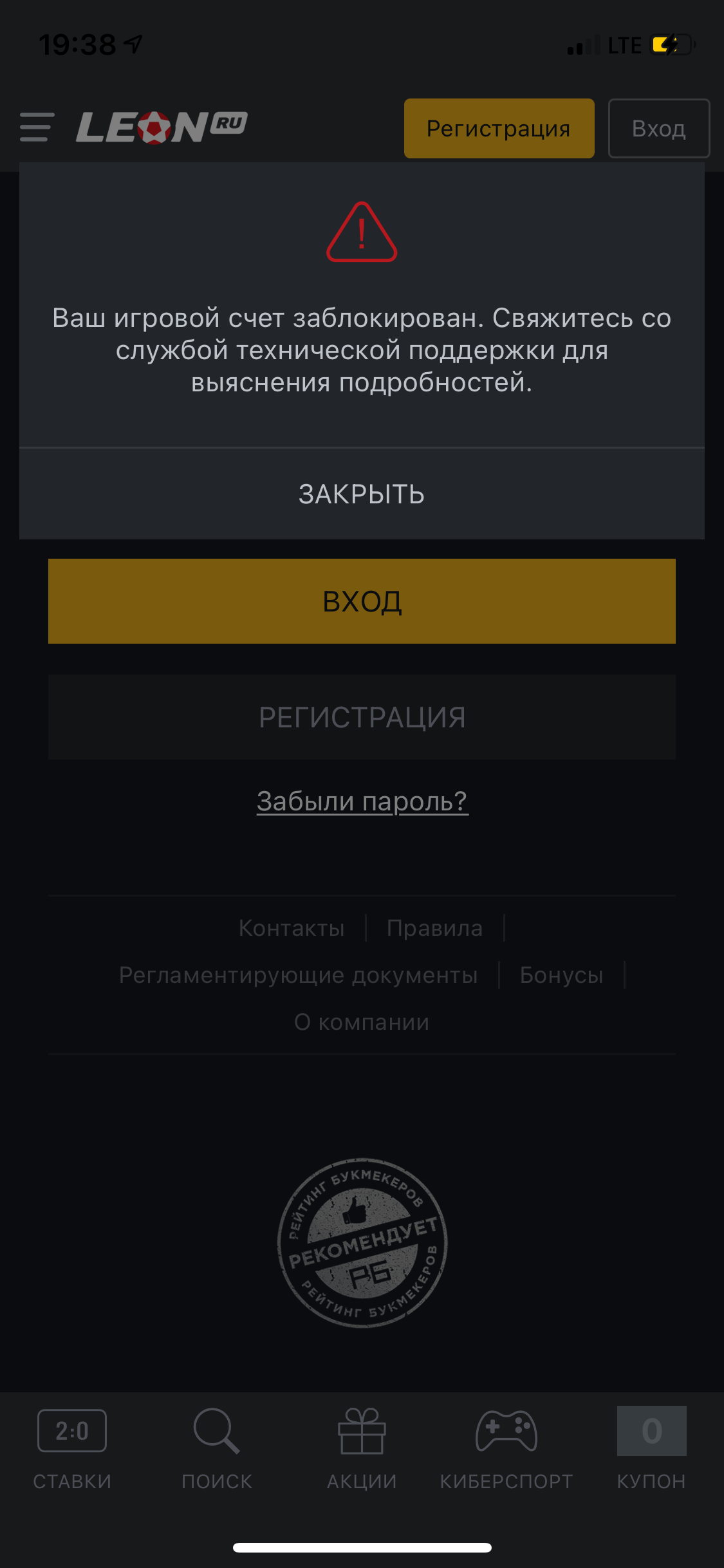Image resolution: width=724 pixels, height=1568 pixels.
Task: Open the О компании link
Action: [x=362, y=1022]
